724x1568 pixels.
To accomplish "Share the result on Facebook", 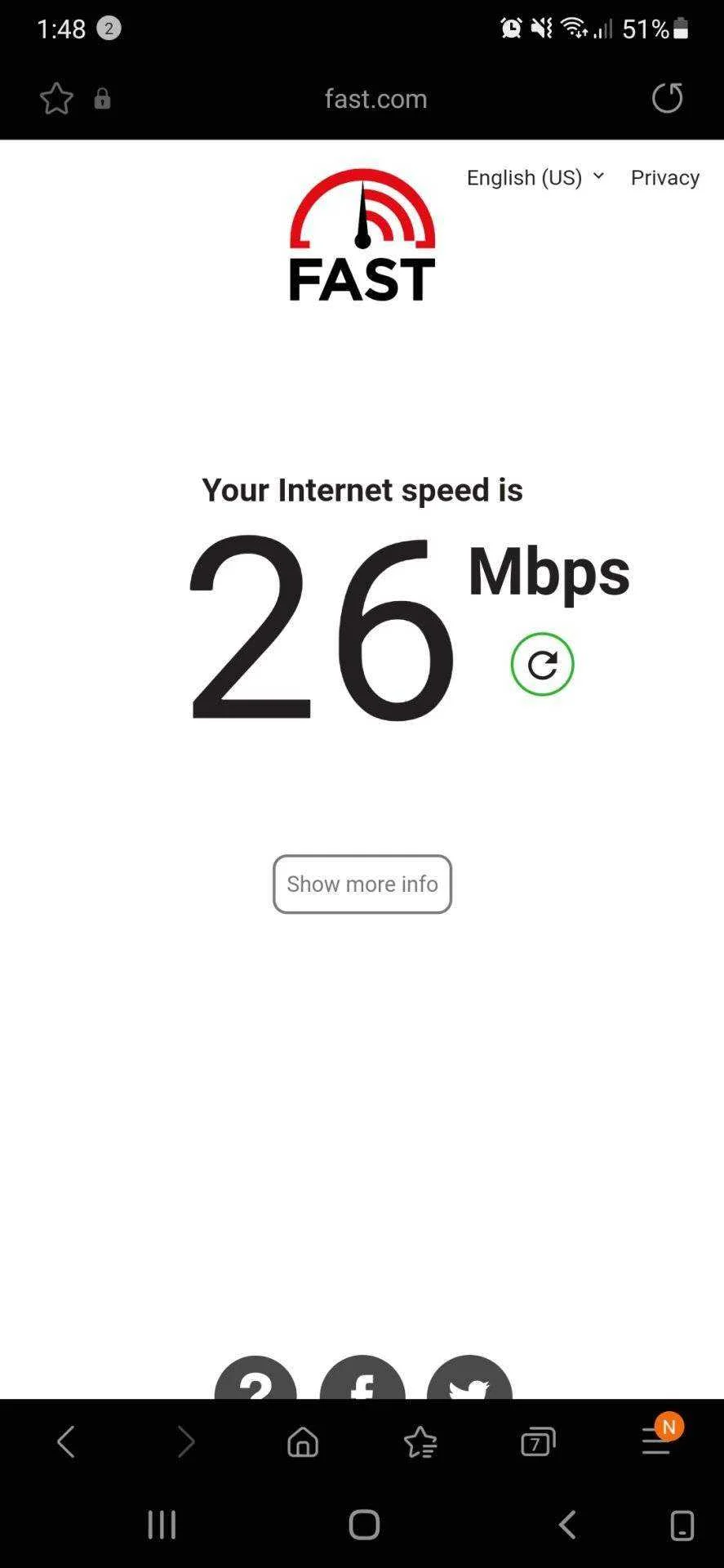I will click(x=362, y=1378).
